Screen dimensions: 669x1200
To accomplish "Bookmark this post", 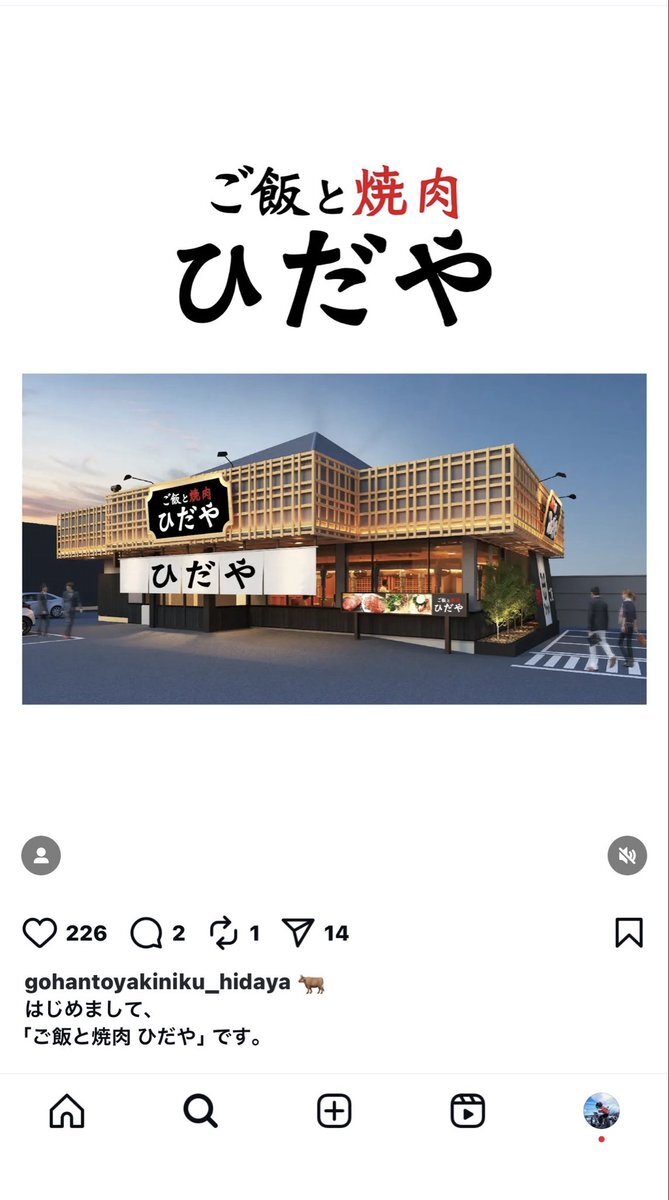I will pyautogui.click(x=628, y=933).
